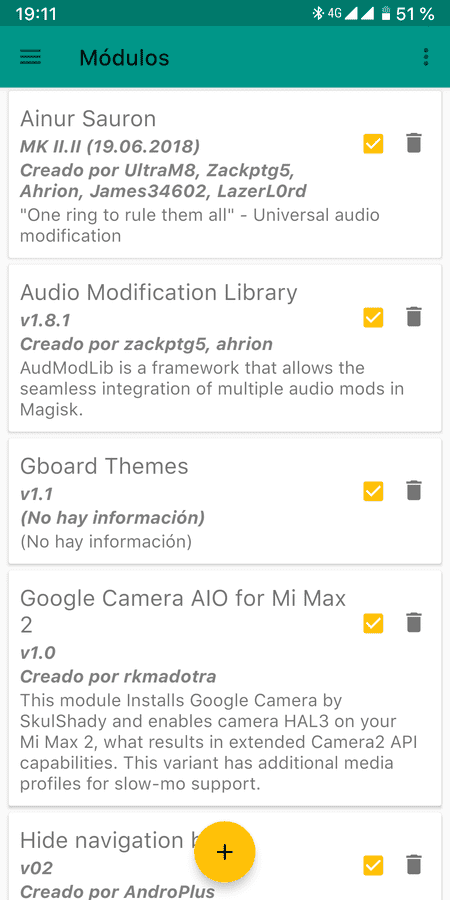Uncheck the Ainur Sauron module checkbox
Viewport: 450px width, 900px height.
(x=373, y=143)
